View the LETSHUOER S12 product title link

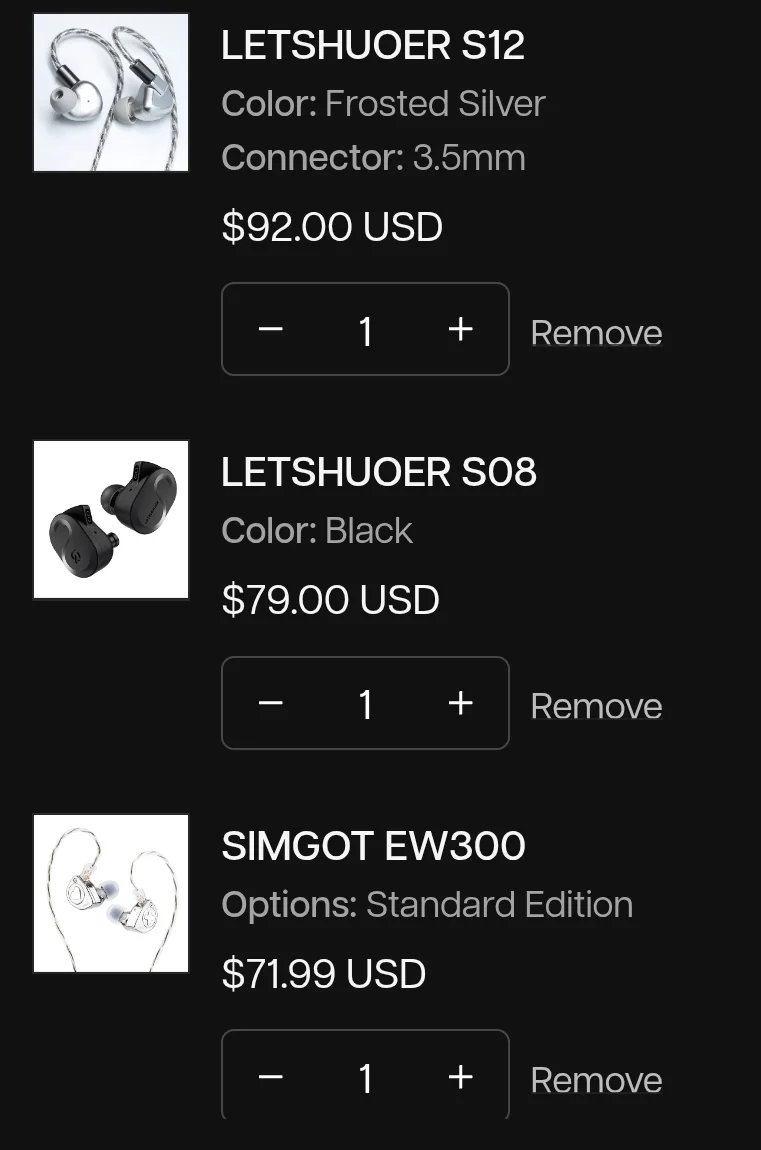coord(373,45)
